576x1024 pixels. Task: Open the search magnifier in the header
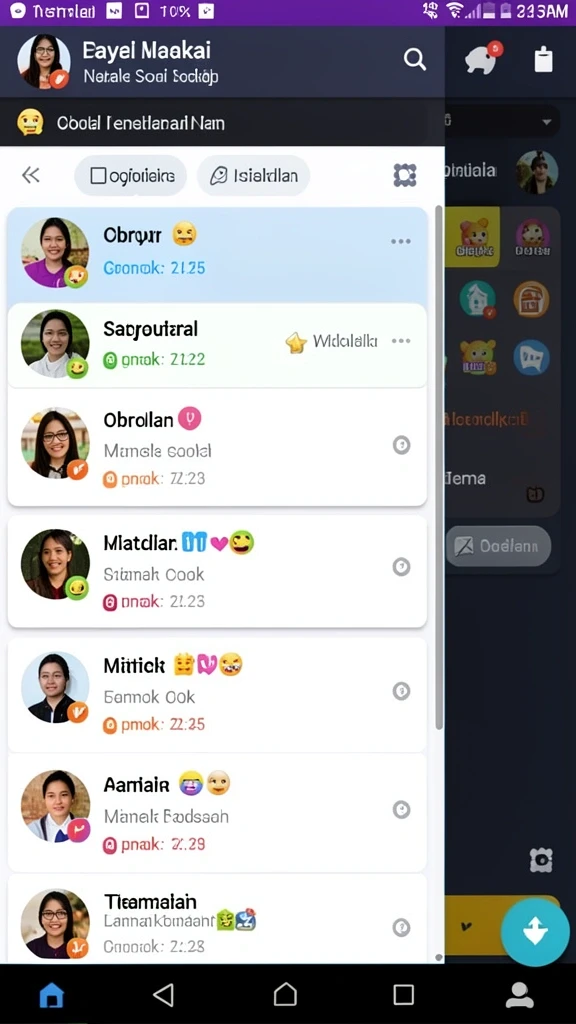[415, 59]
